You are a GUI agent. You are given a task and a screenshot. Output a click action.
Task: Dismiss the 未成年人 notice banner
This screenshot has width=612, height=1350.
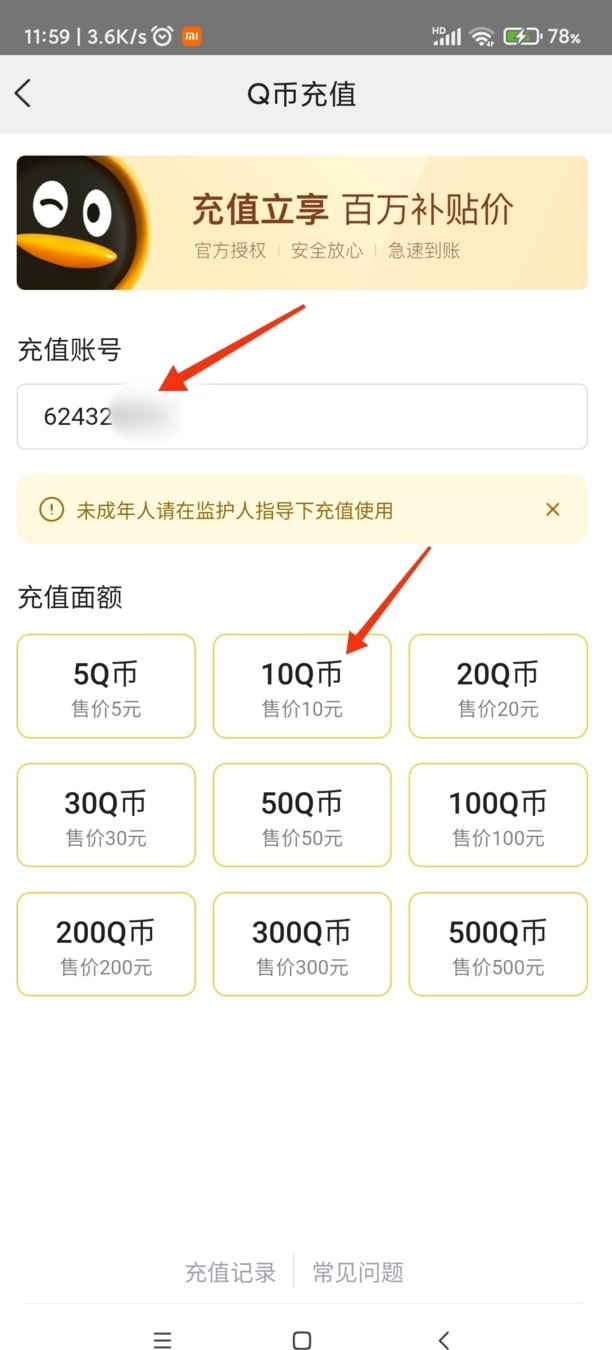(552, 510)
